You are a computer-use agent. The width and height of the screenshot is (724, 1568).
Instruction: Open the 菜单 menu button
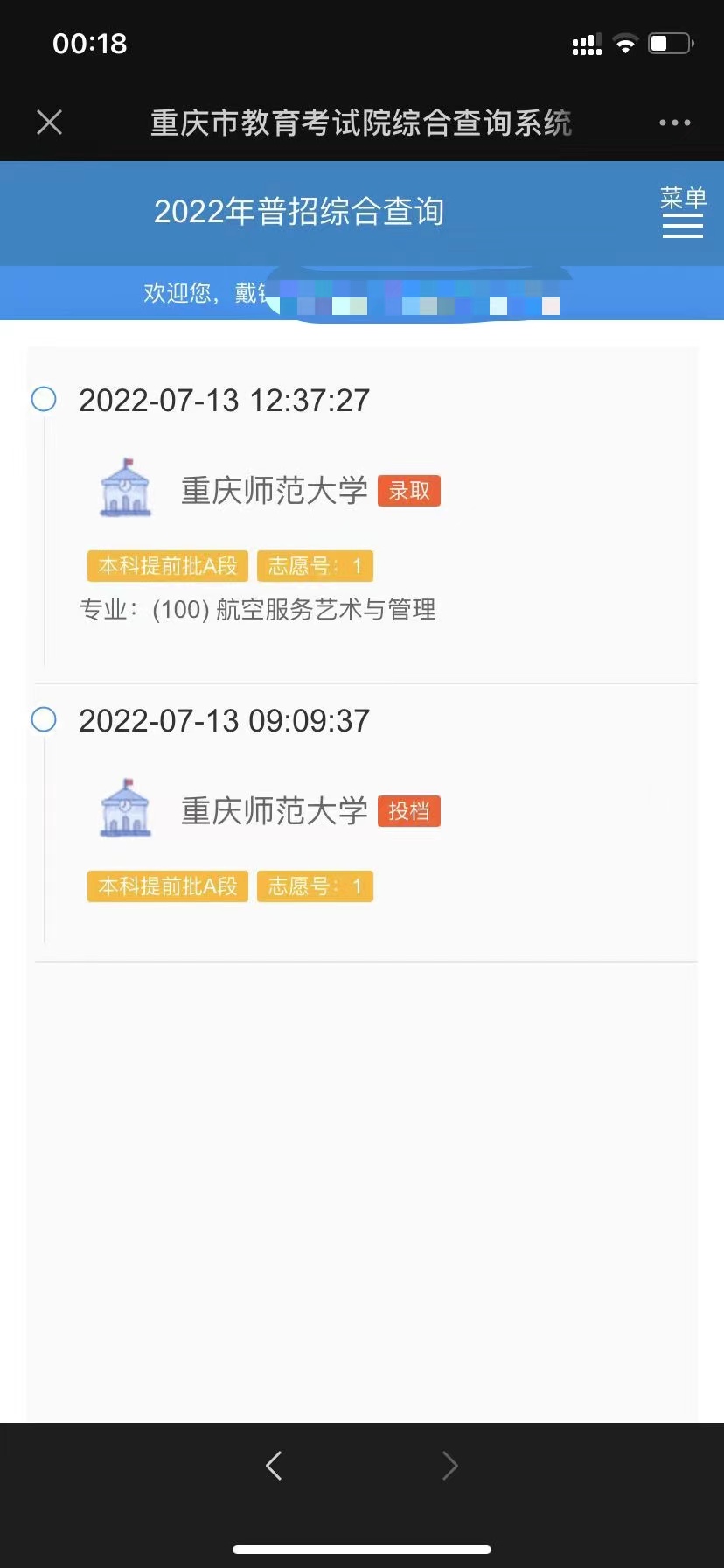683,212
